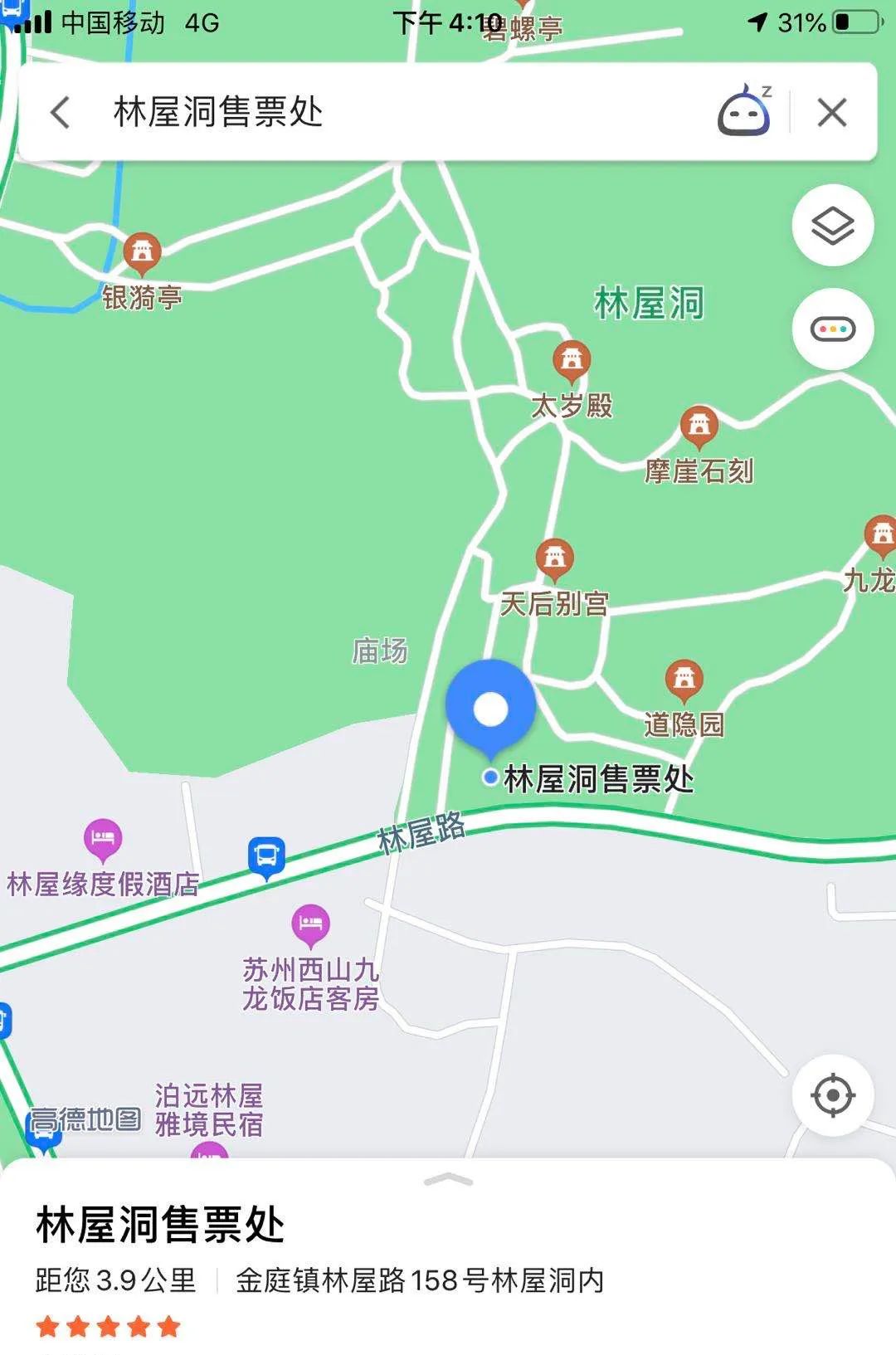Expand the bottom details card handle

448,1177
